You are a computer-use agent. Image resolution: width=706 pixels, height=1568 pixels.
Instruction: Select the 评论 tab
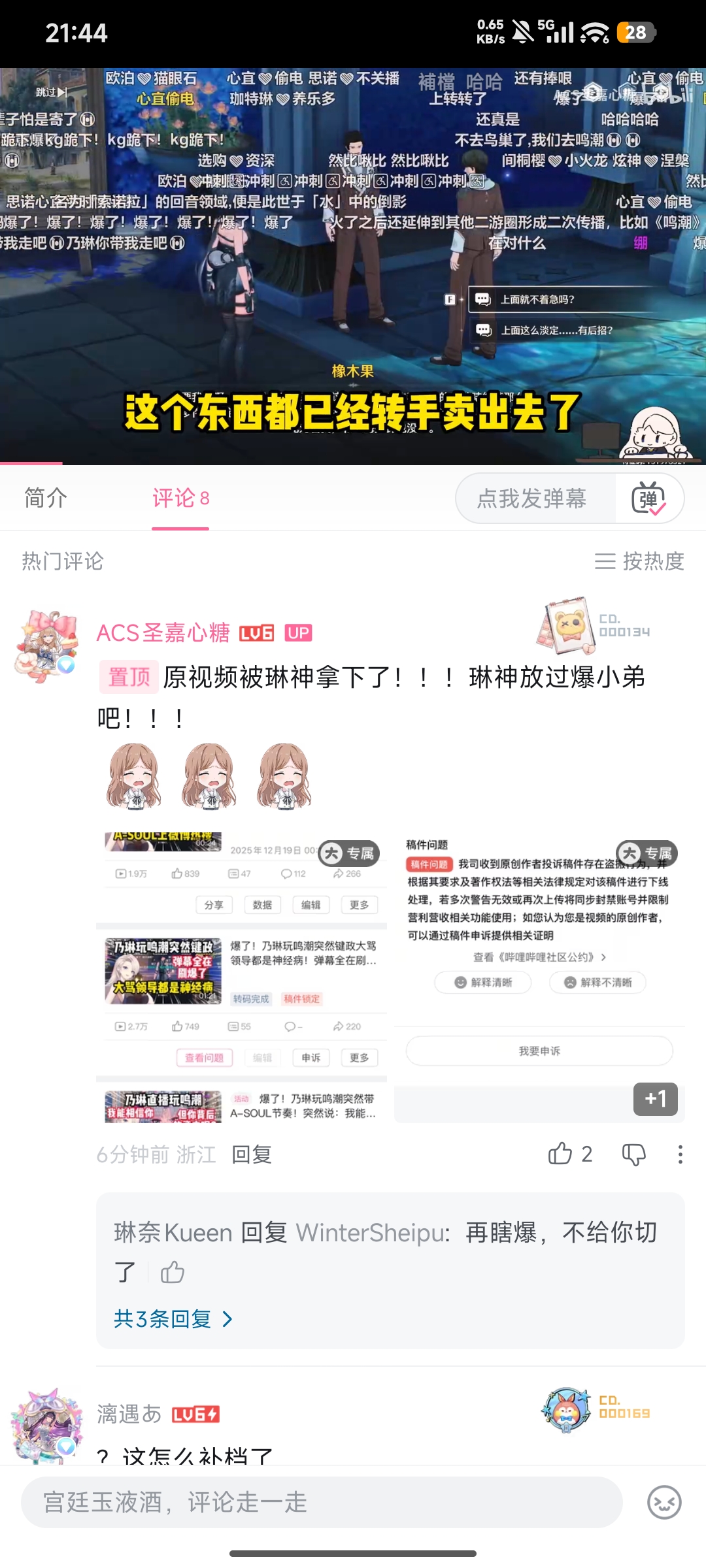[x=180, y=498]
